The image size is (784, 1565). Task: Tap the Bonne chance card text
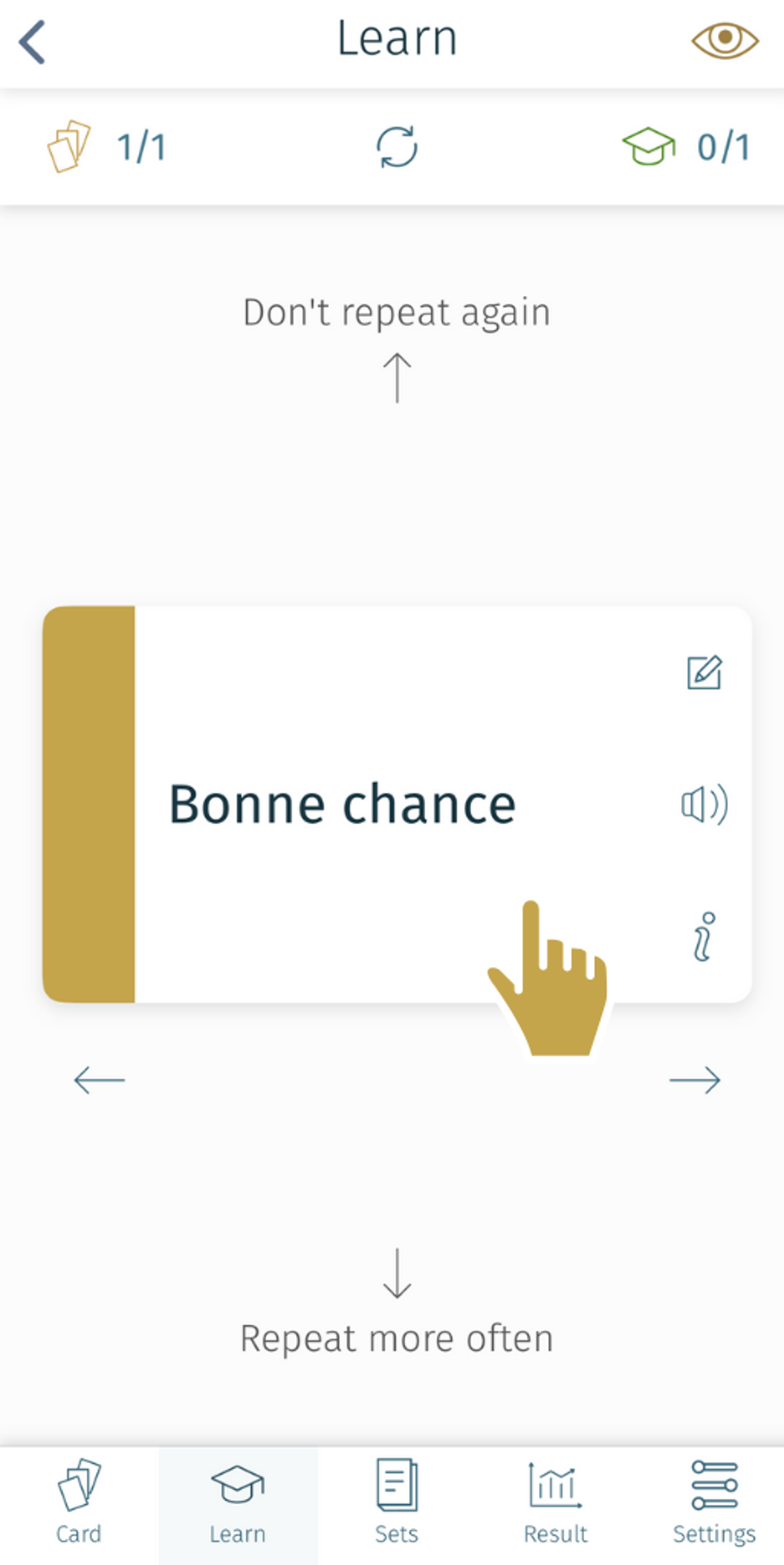point(342,804)
